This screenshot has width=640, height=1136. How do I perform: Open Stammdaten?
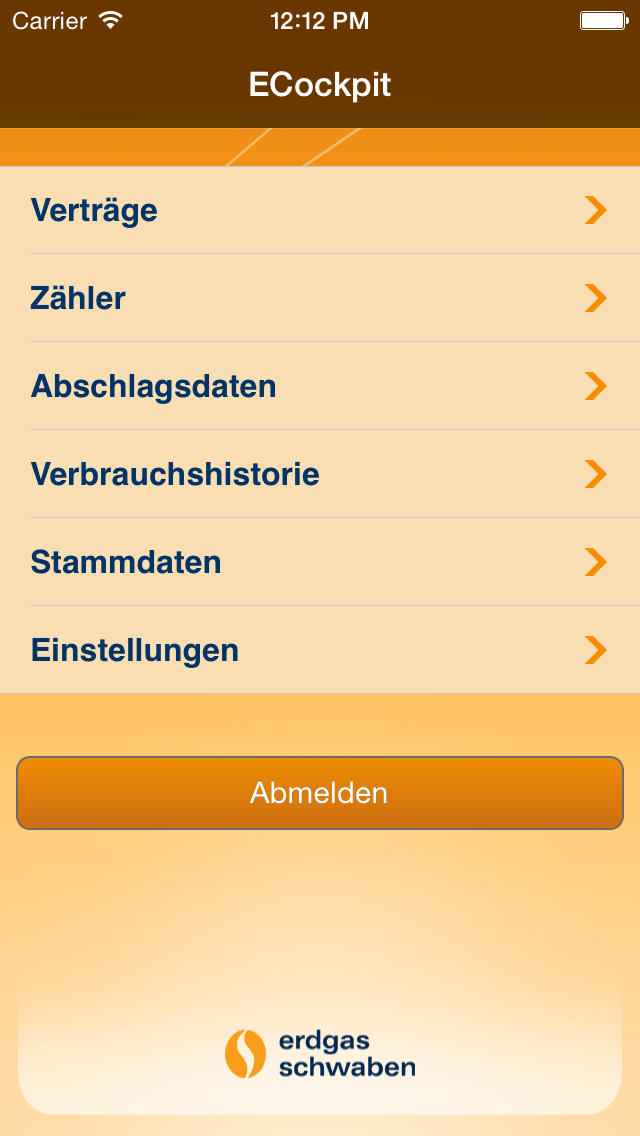pos(320,562)
